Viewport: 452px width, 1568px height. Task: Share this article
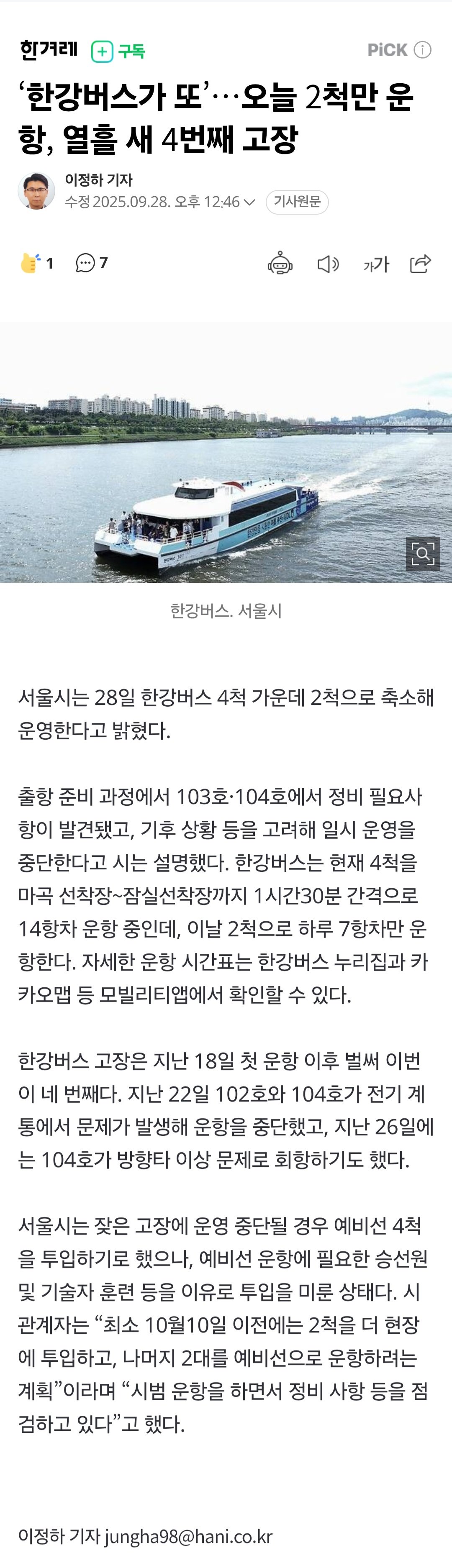[420, 264]
